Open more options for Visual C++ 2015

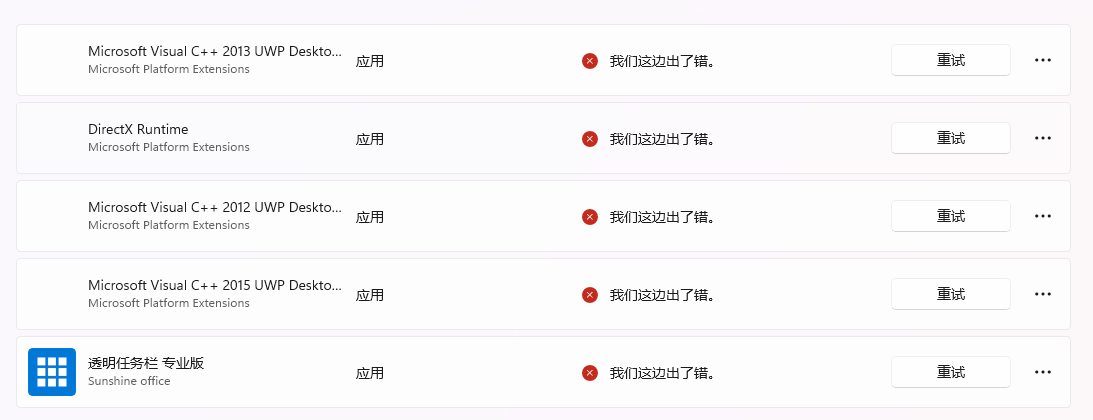(1042, 294)
